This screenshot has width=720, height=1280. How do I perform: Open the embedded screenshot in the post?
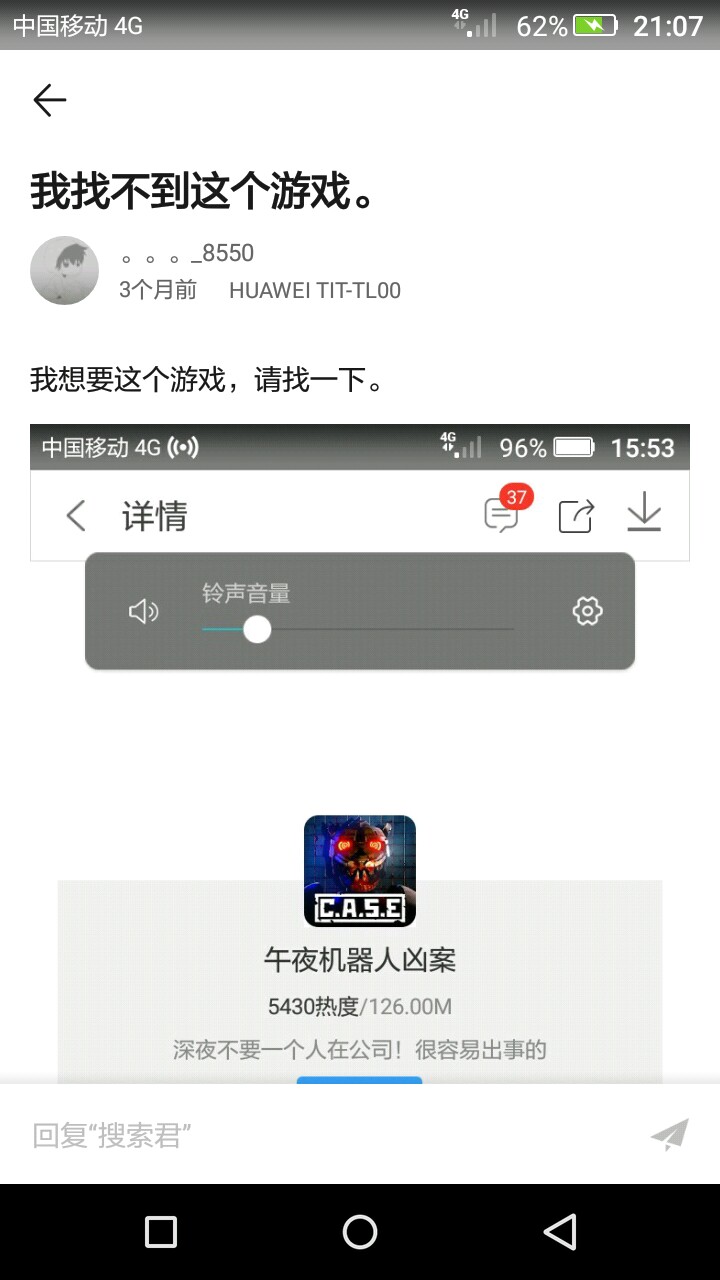(x=360, y=750)
